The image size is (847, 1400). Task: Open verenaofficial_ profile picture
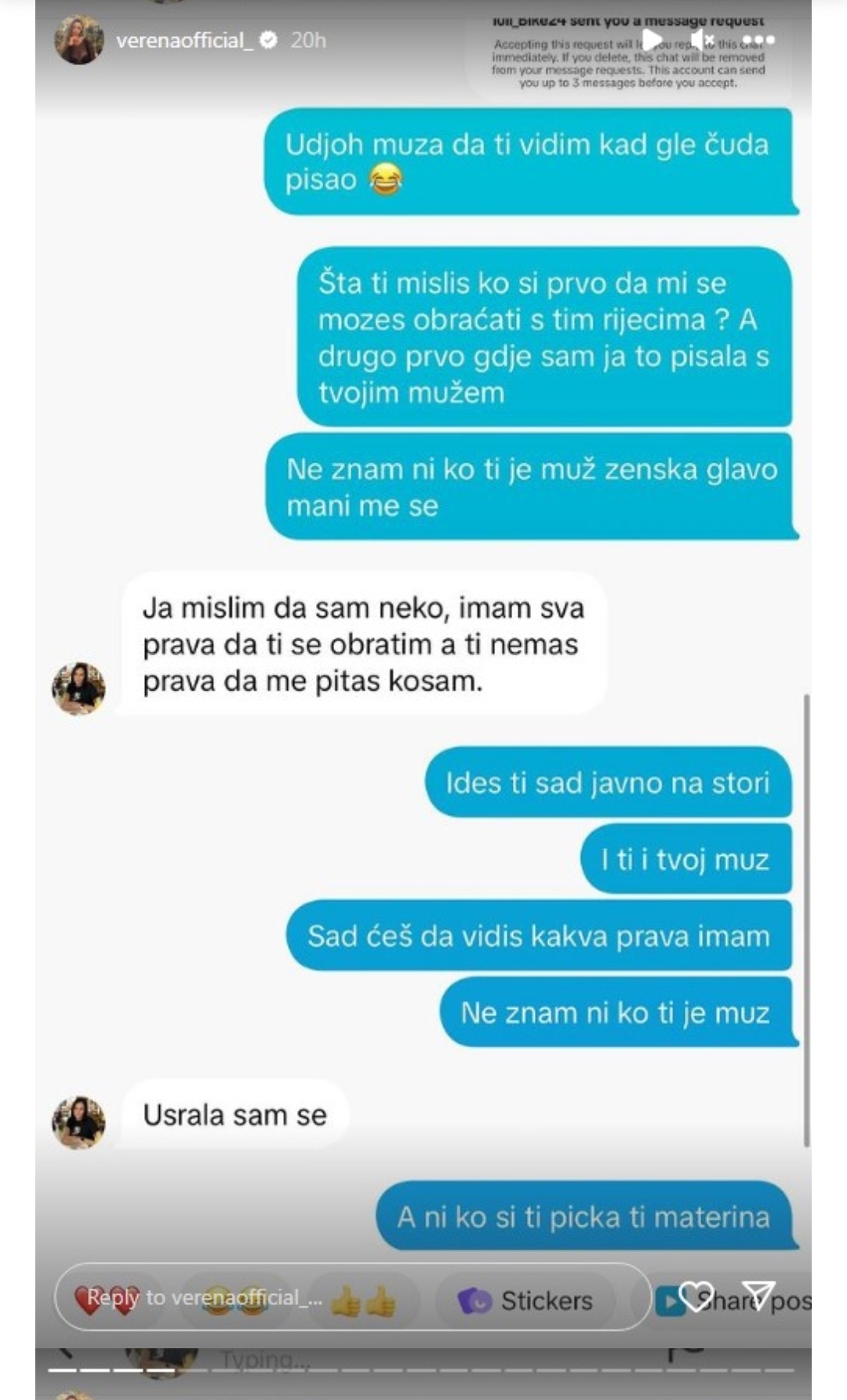tap(78, 40)
